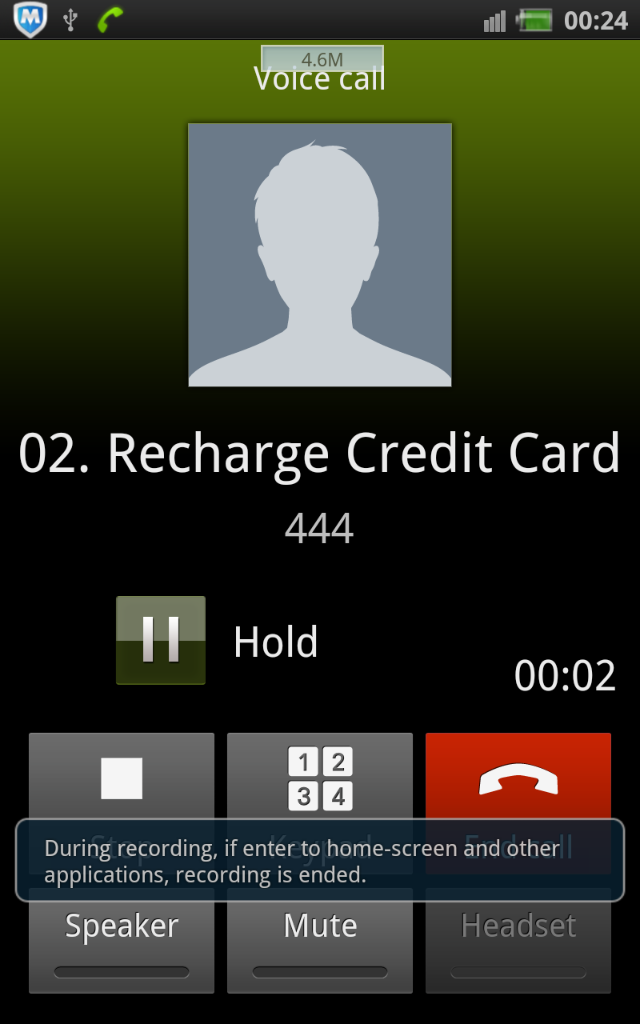Mute the microphone
This screenshot has width=640, height=1024.
tap(320, 940)
